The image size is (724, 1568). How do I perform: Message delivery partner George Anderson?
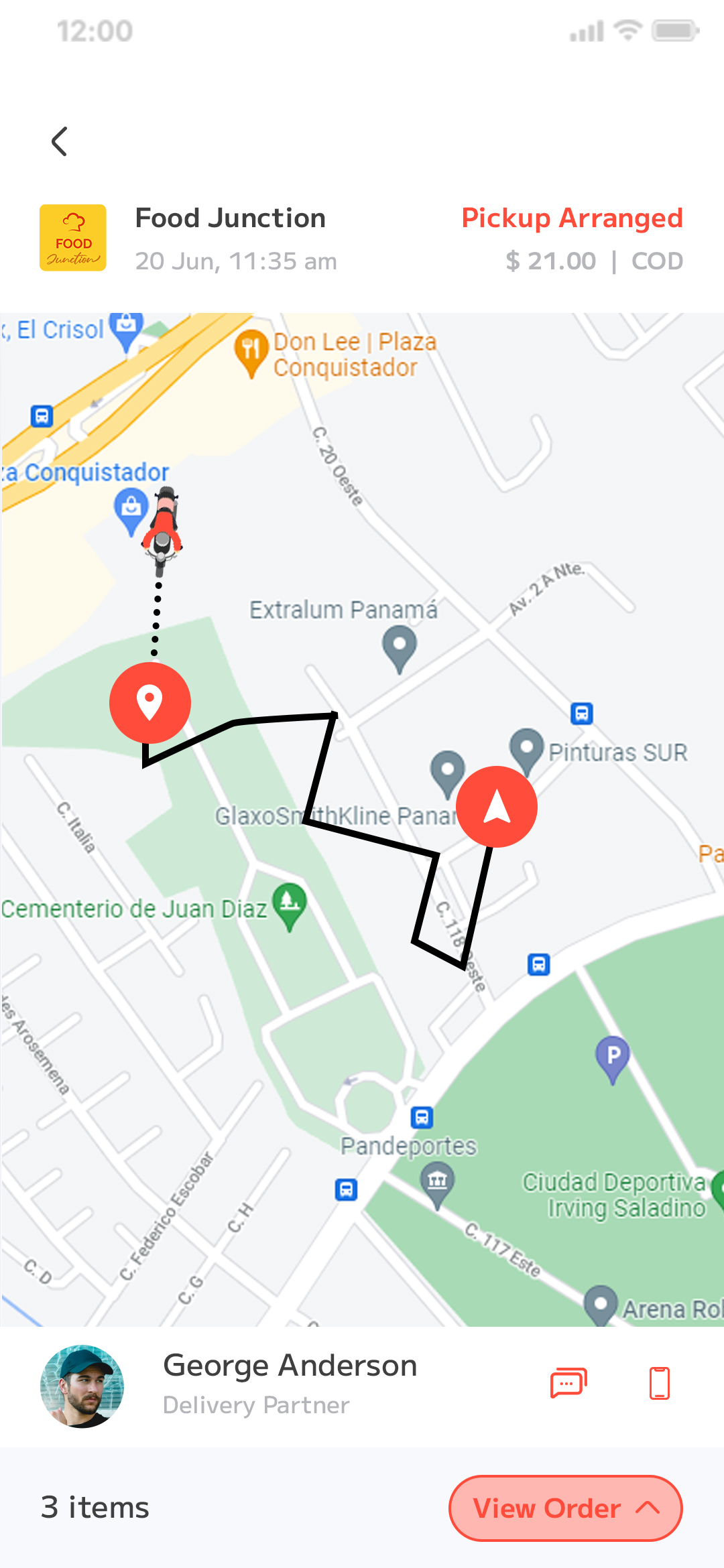pyautogui.click(x=568, y=1383)
